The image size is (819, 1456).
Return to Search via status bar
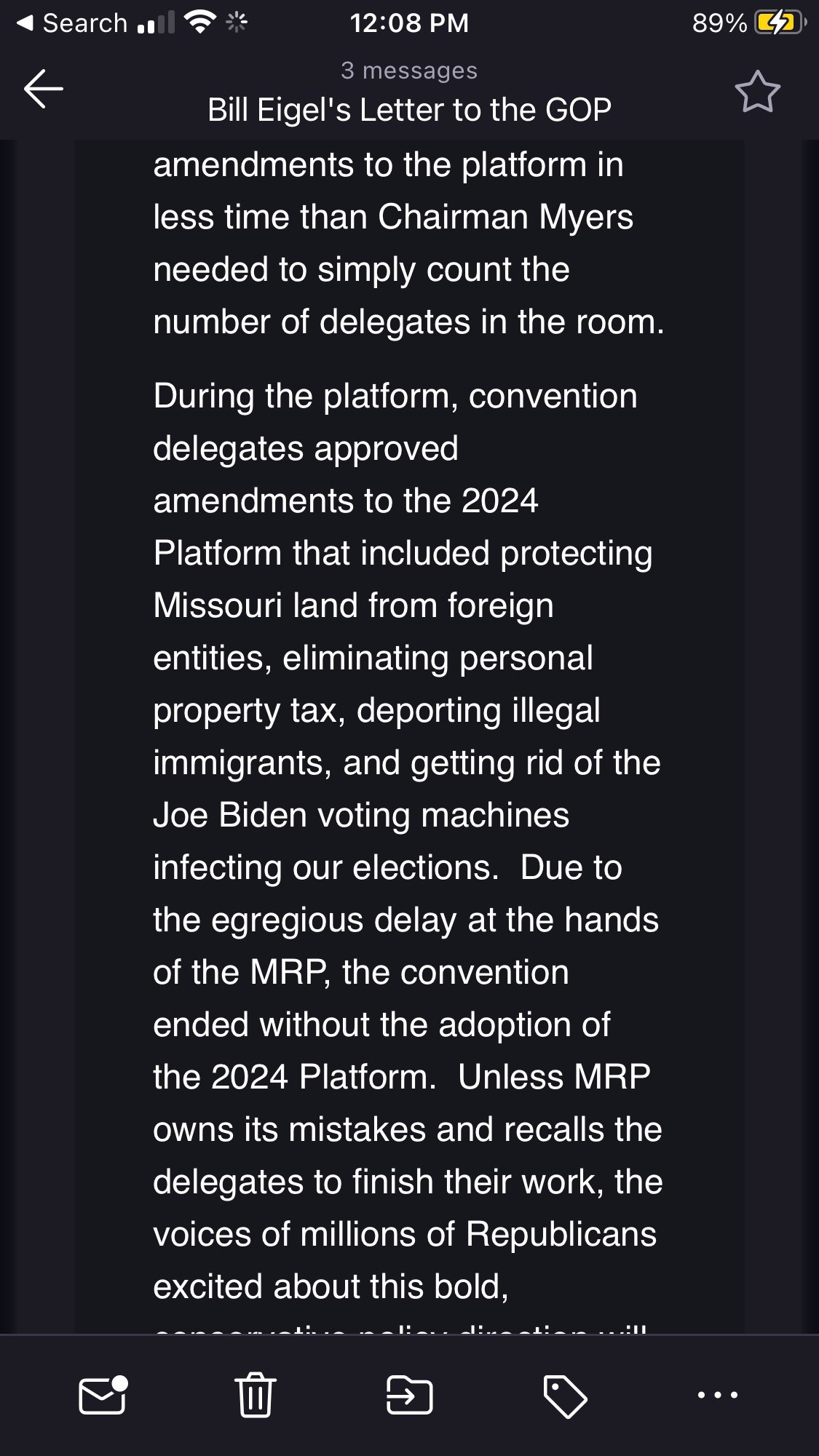pyautogui.click(x=71, y=23)
